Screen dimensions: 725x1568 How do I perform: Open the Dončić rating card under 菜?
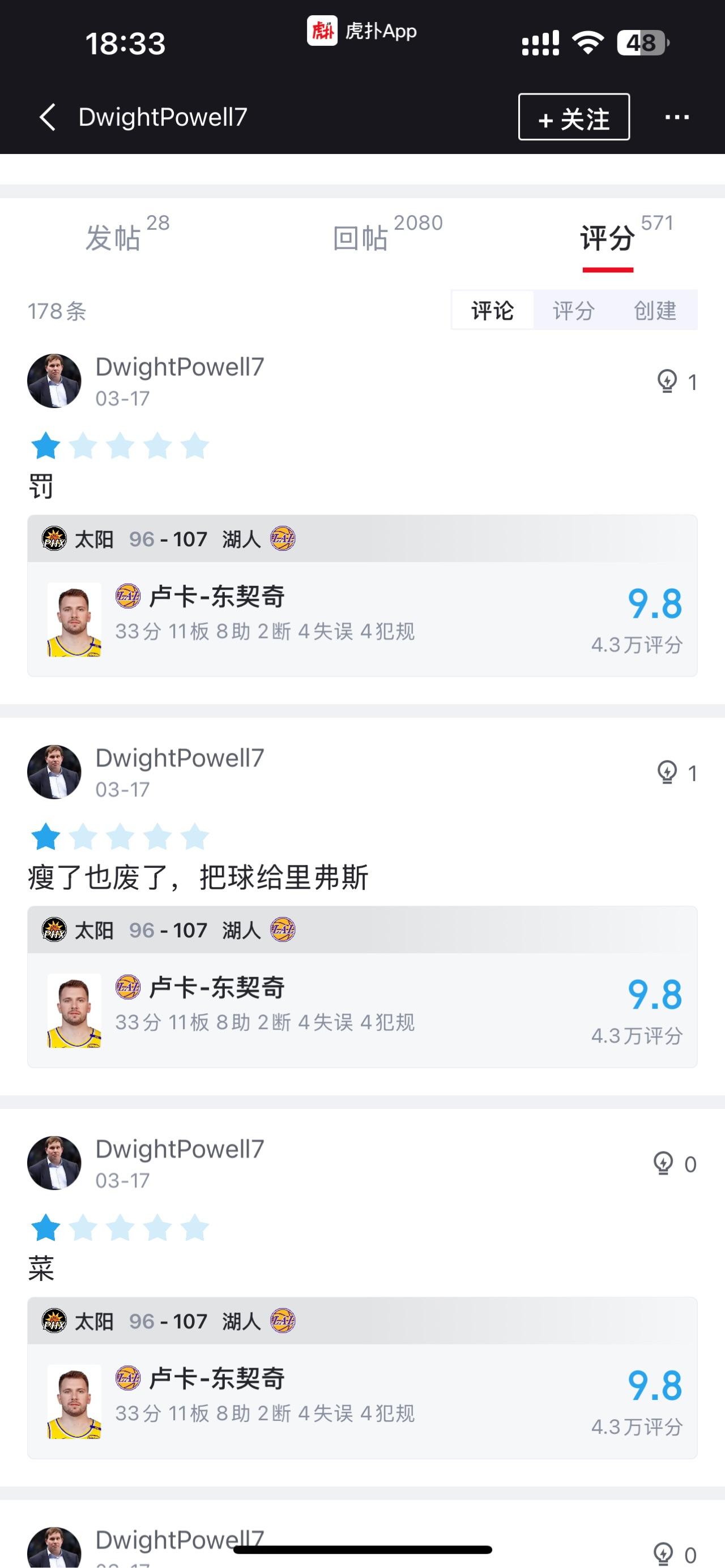(362, 1400)
